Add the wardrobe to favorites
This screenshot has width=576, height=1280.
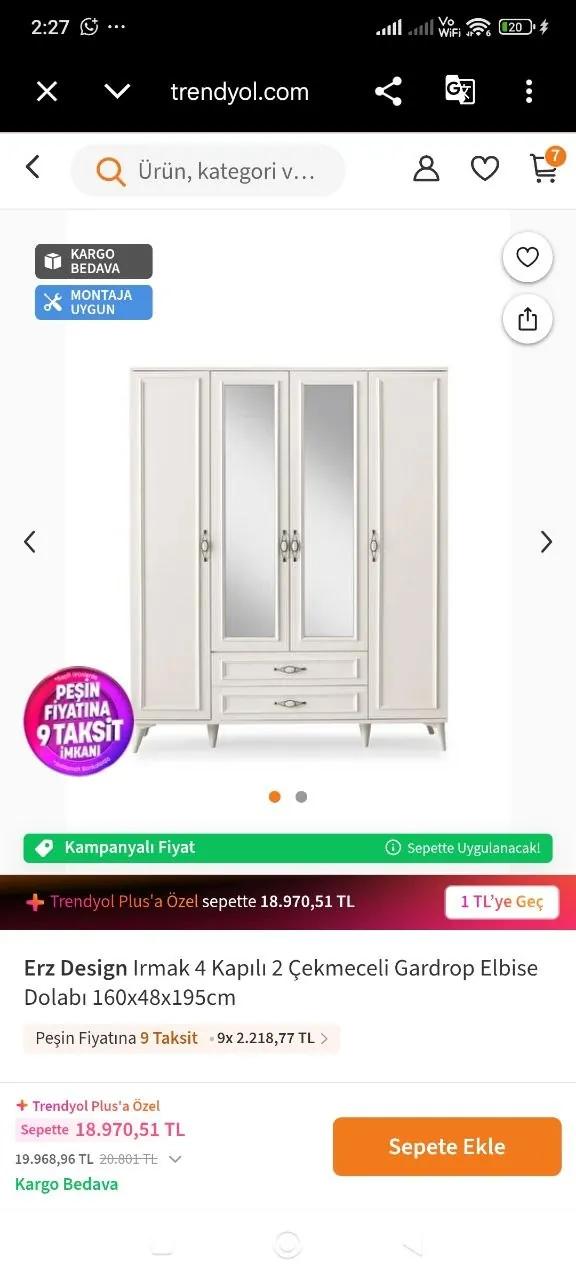[527, 258]
